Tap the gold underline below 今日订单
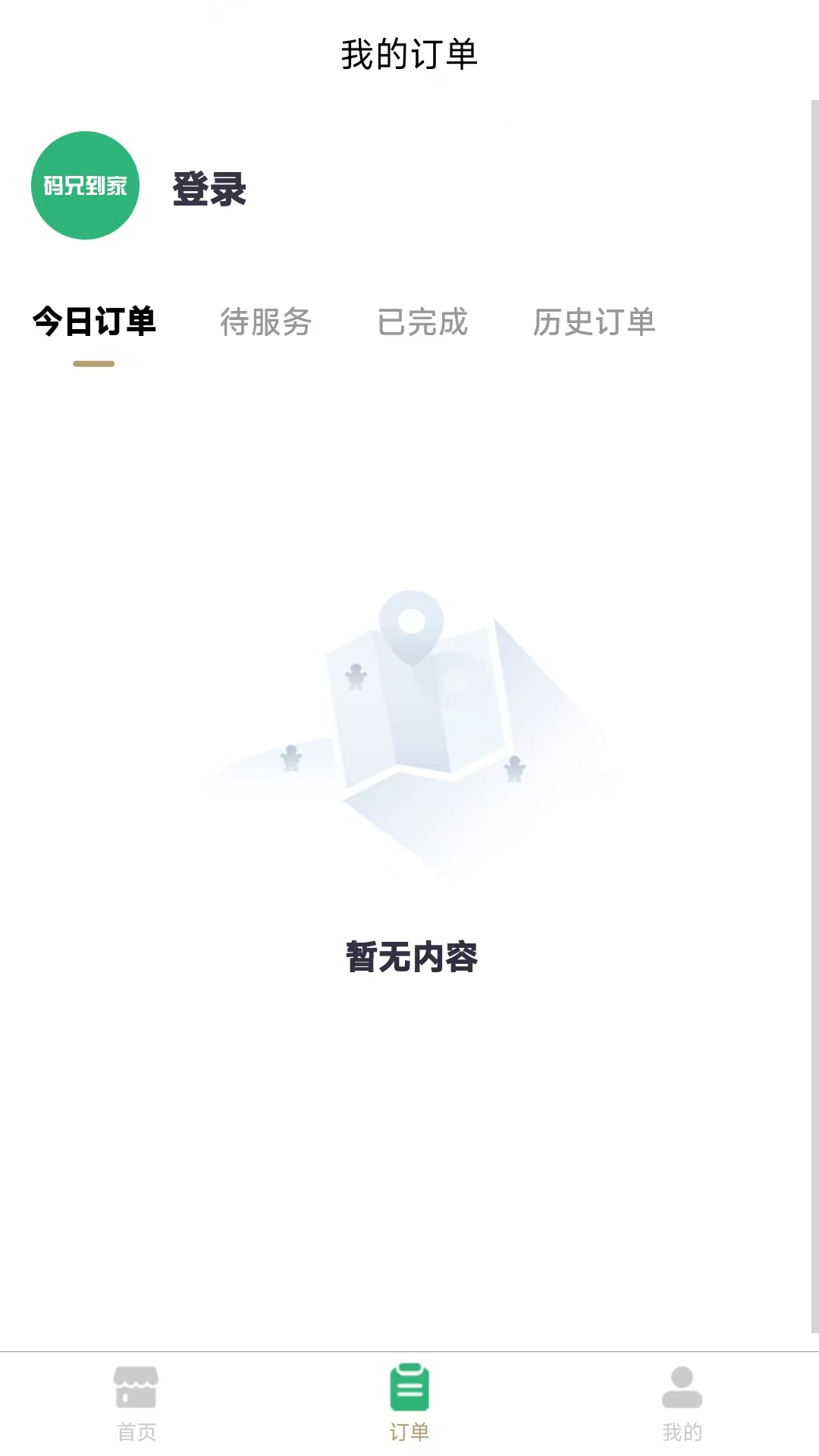Viewport: 819px width, 1456px height. (x=93, y=363)
